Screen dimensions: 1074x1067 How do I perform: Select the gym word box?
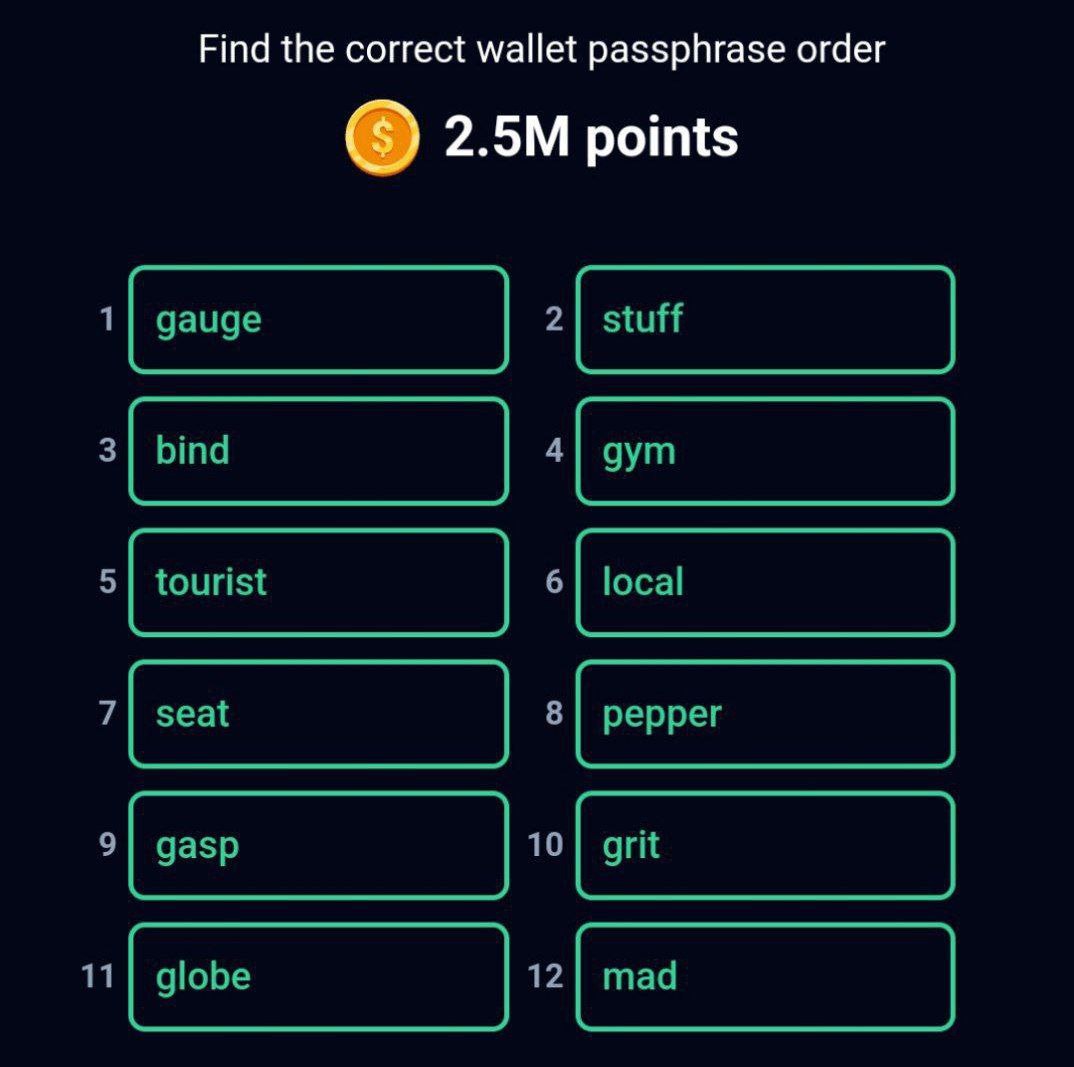pos(765,451)
